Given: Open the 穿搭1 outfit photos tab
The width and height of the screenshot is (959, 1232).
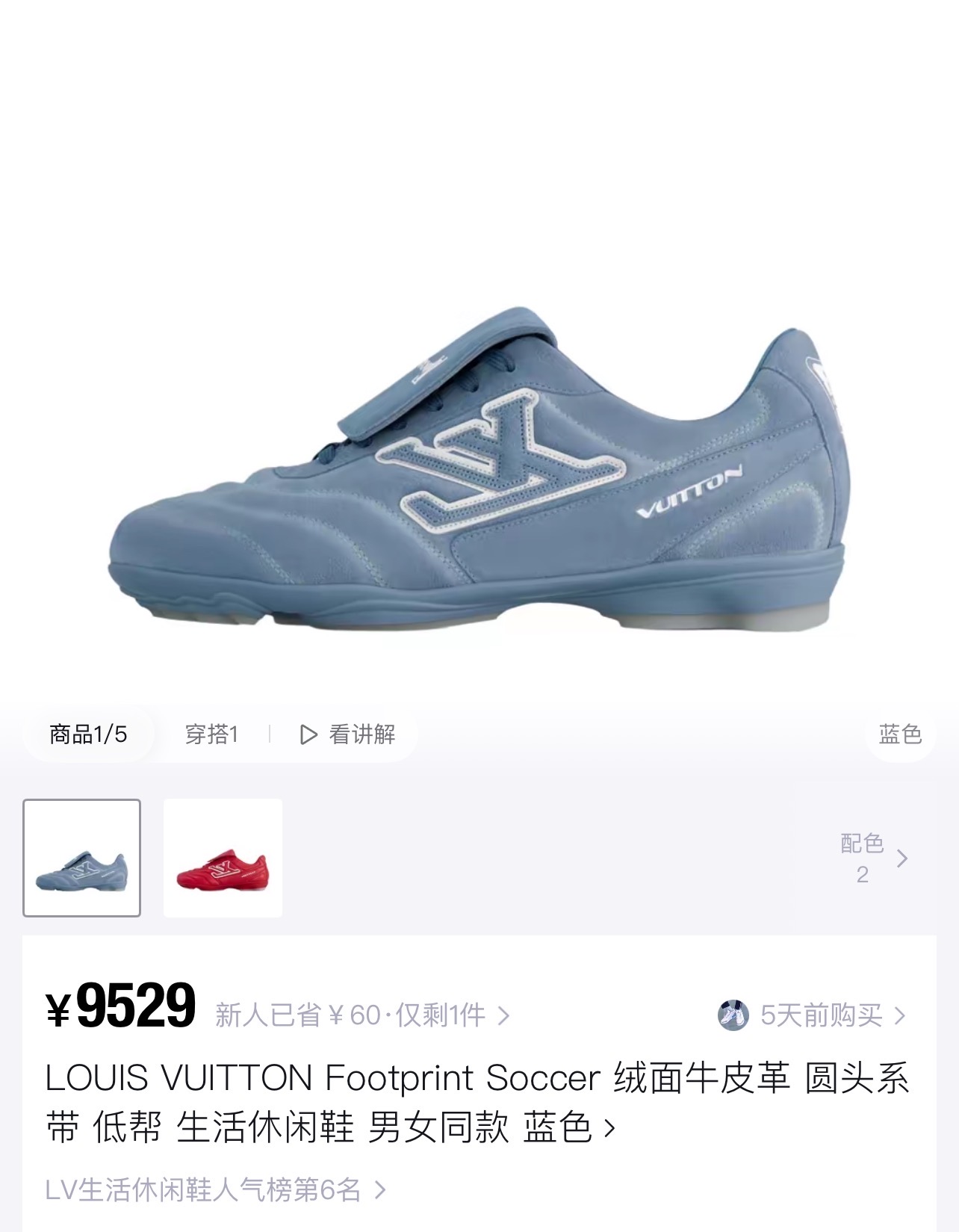Looking at the screenshot, I should coord(211,734).
